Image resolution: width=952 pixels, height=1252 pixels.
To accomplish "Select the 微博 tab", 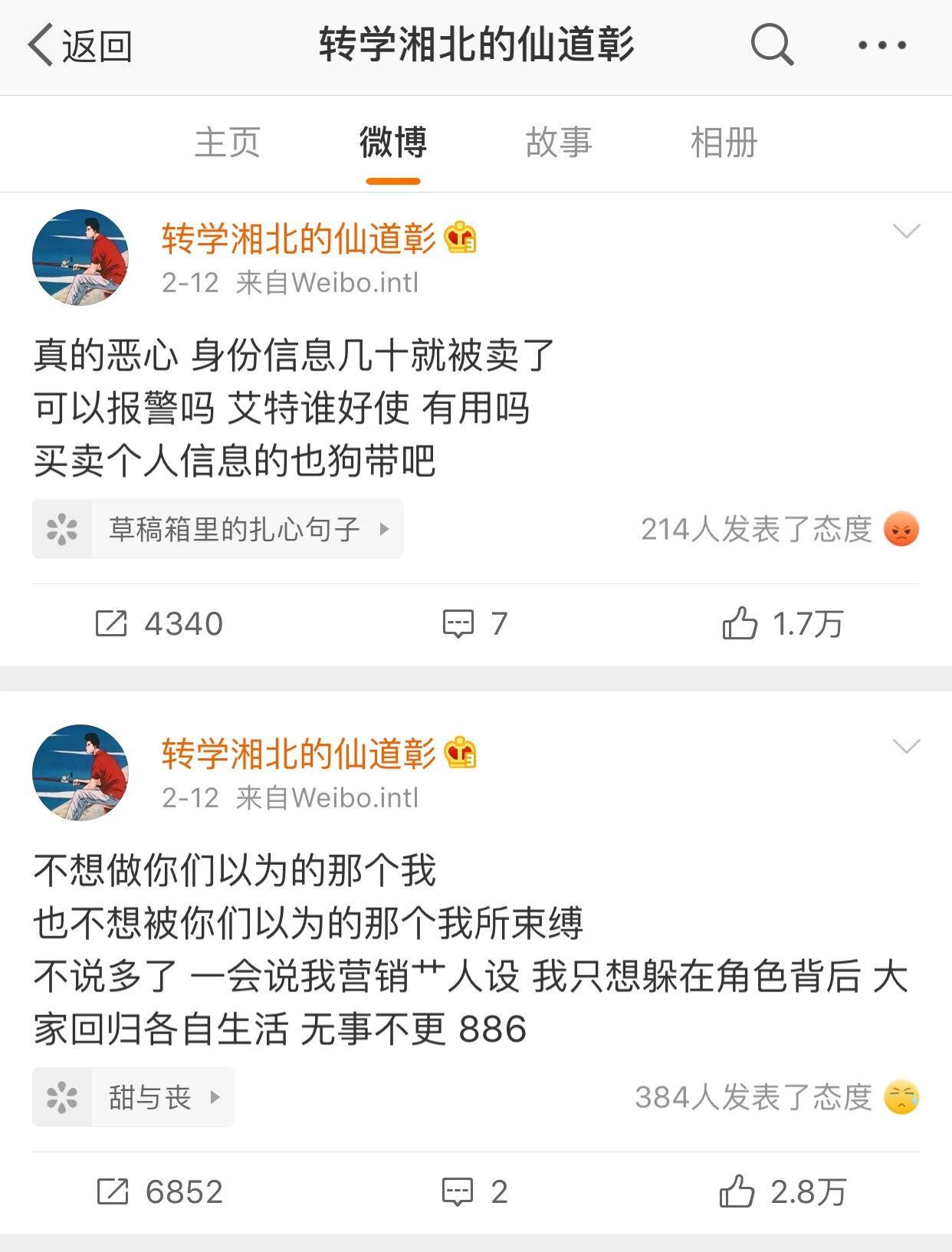I will pyautogui.click(x=392, y=143).
